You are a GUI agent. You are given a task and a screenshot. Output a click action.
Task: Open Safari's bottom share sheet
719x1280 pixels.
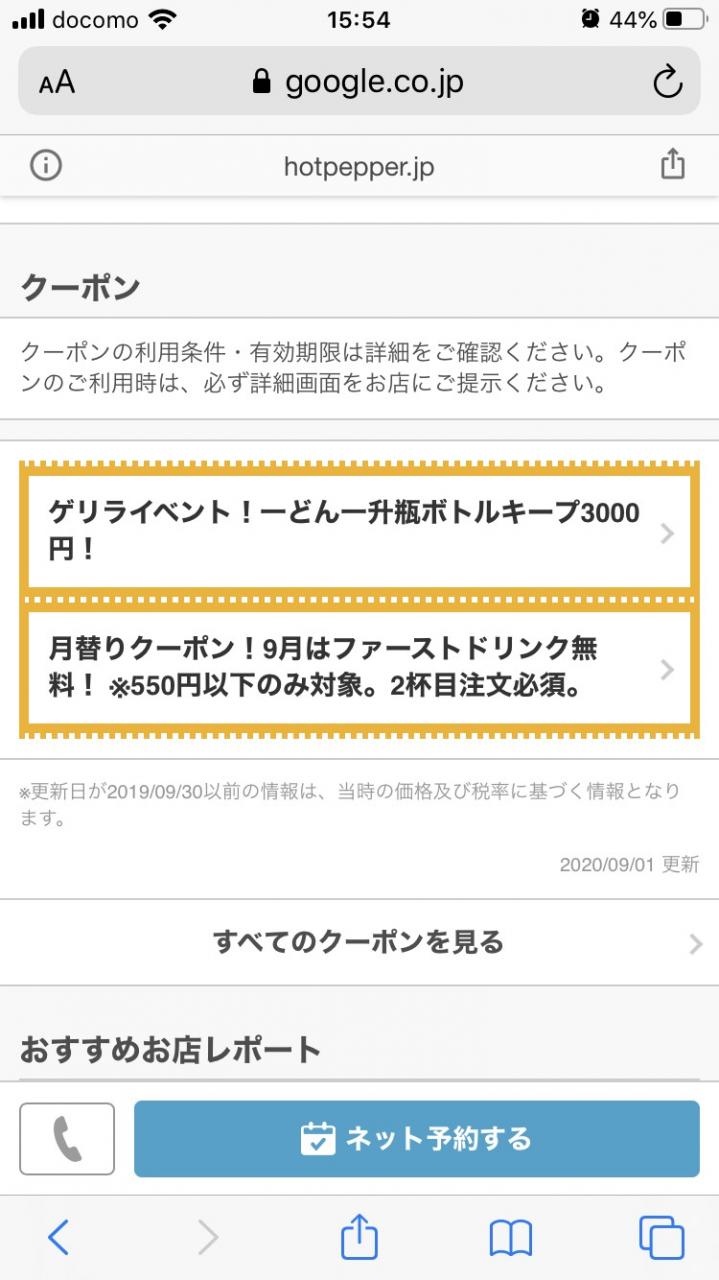point(359,1237)
